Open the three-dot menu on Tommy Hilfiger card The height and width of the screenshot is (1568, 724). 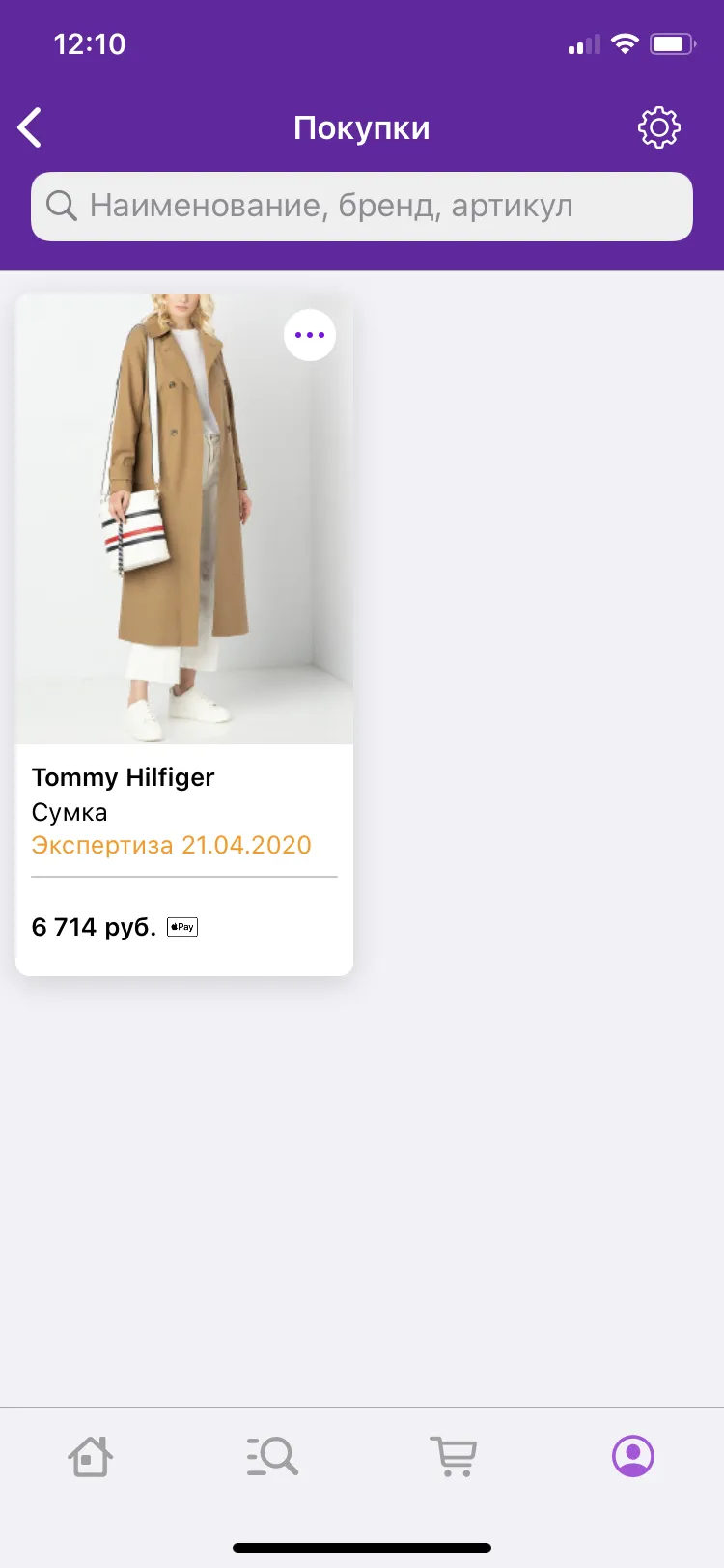pyautogui.click(x=310, y=335)
